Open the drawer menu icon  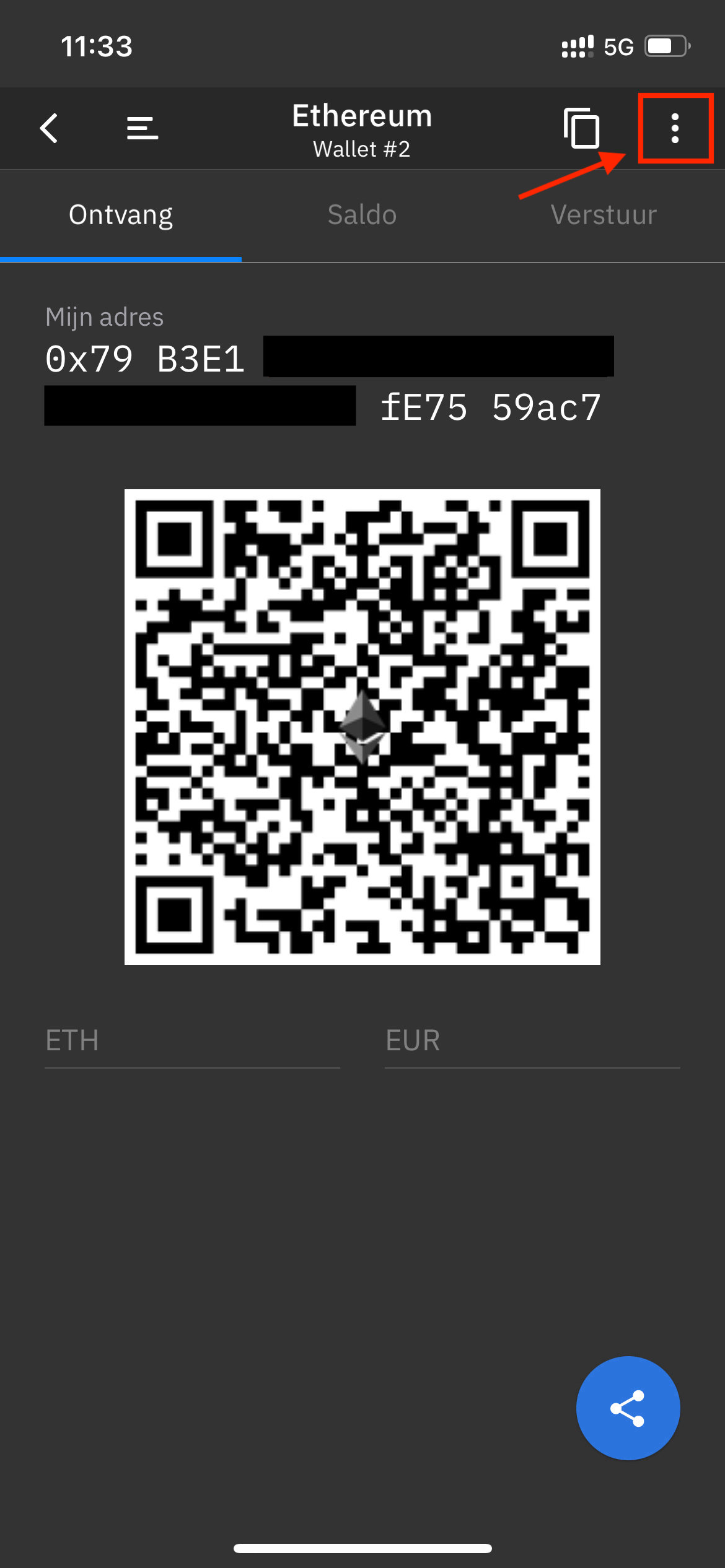(x=143, y=128)
